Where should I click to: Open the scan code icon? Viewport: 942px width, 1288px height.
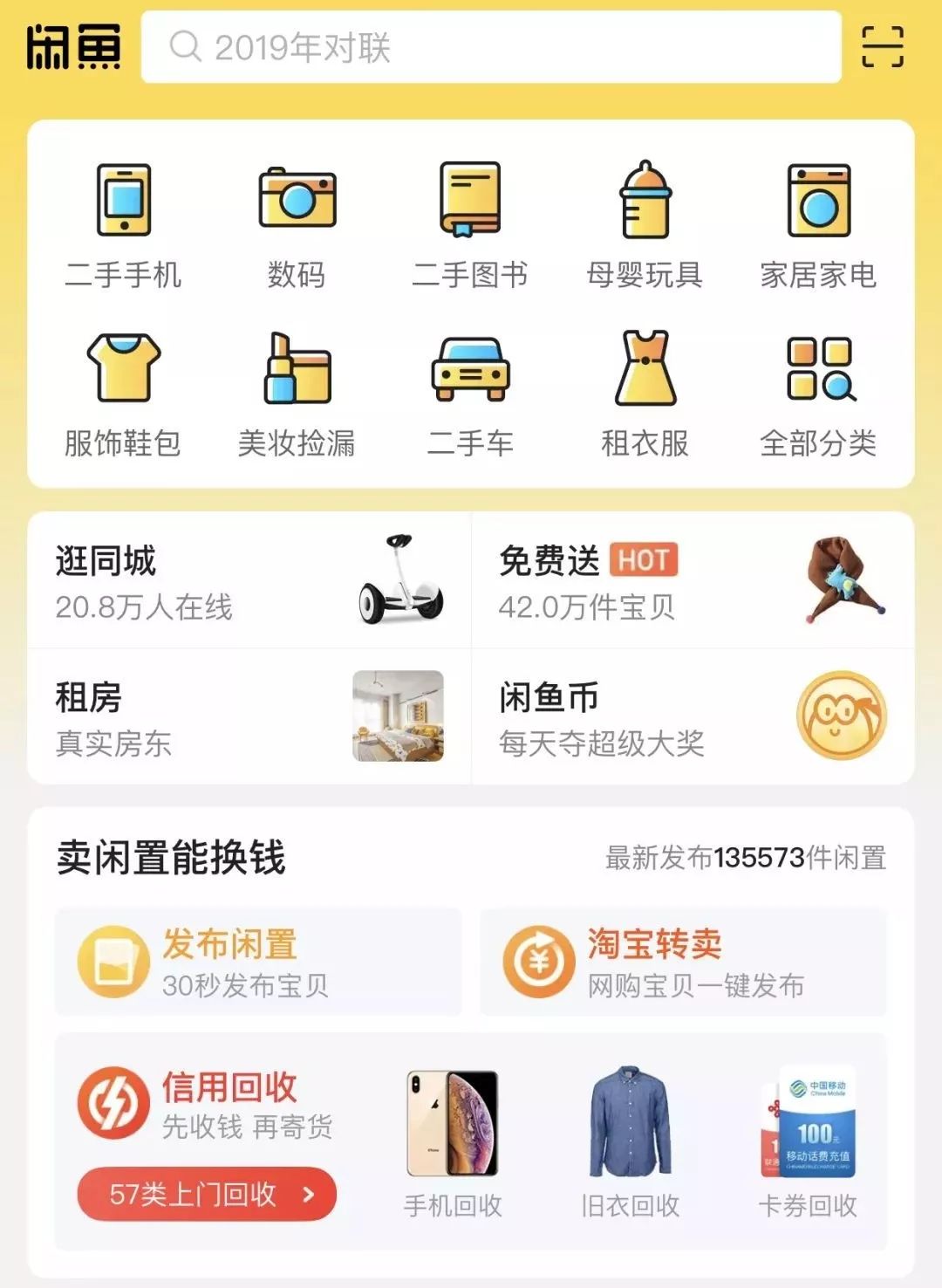[x=882, y=47]
